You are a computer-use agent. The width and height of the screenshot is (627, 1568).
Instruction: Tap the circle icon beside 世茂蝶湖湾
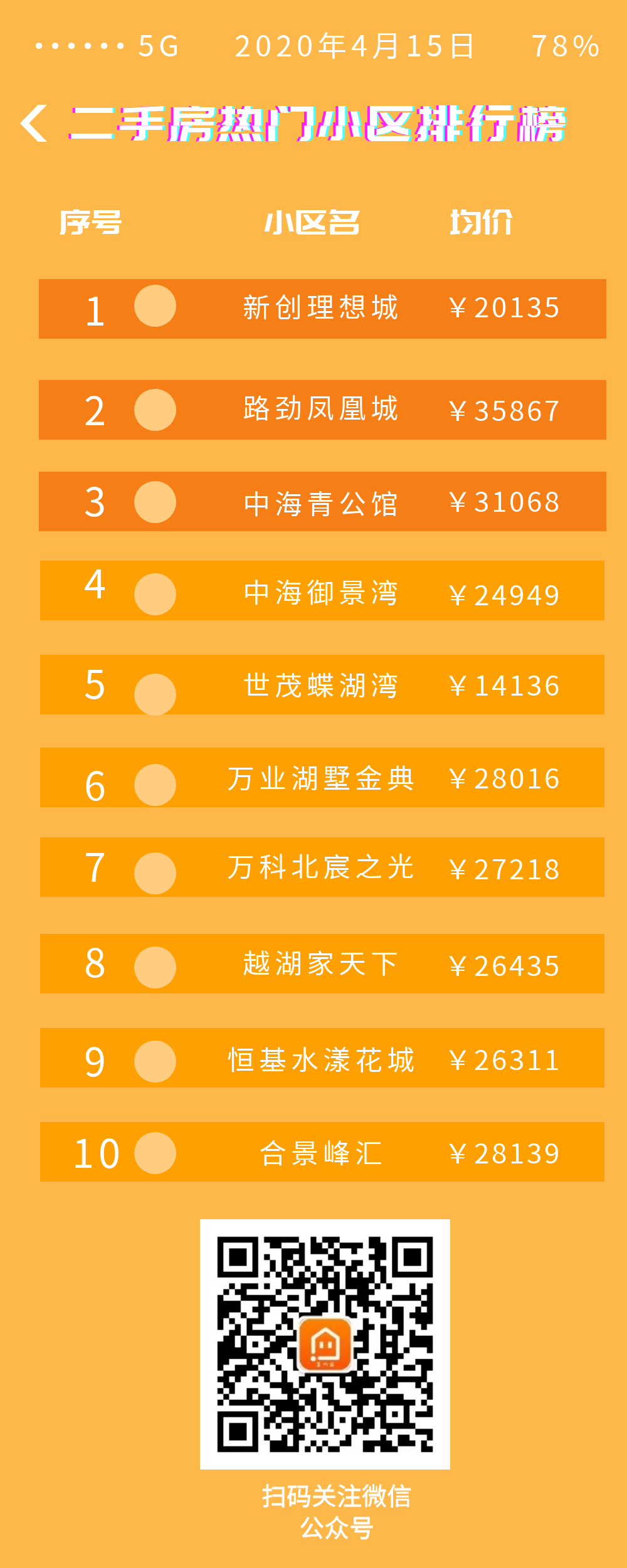[x=155, y=687]
